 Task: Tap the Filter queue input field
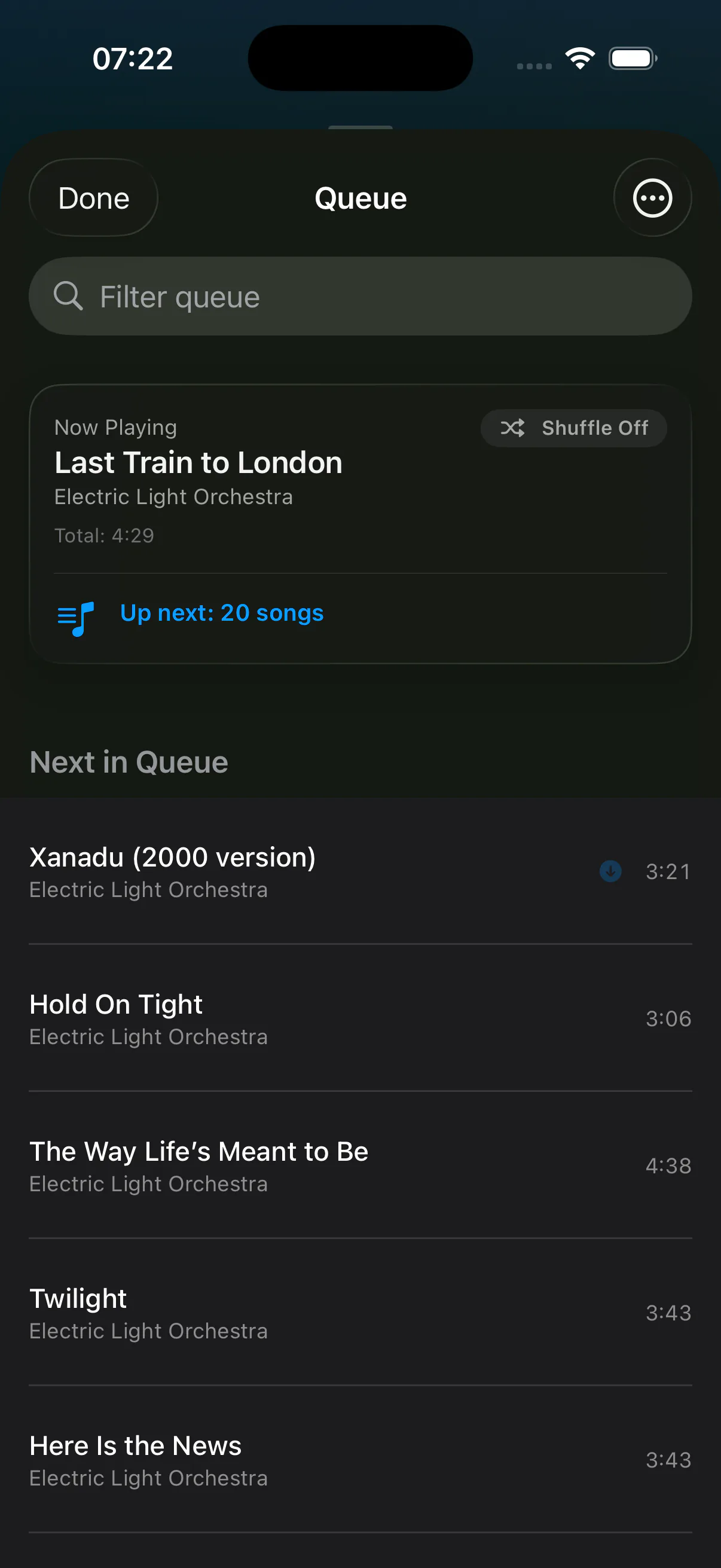pos(360,297)
